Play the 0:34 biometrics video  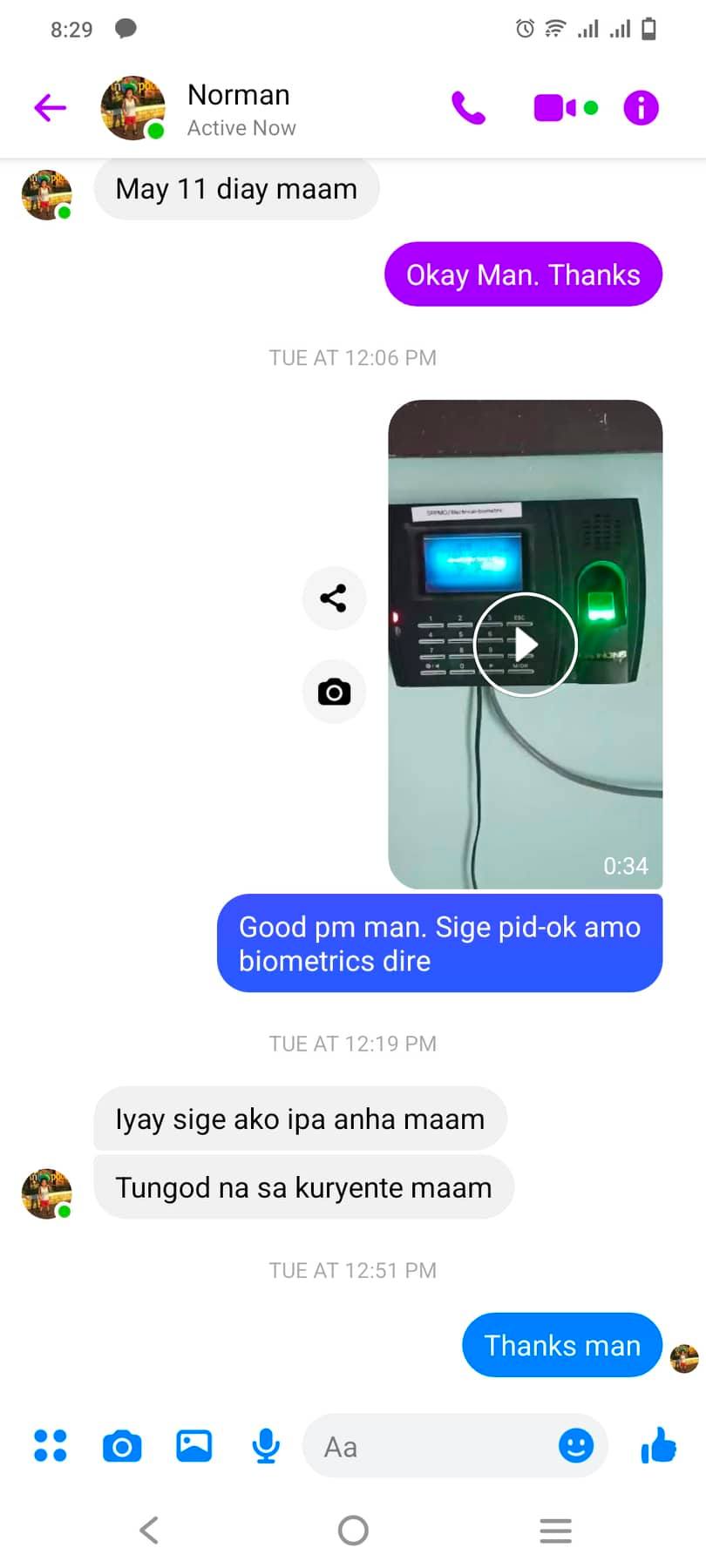(525, 645)
